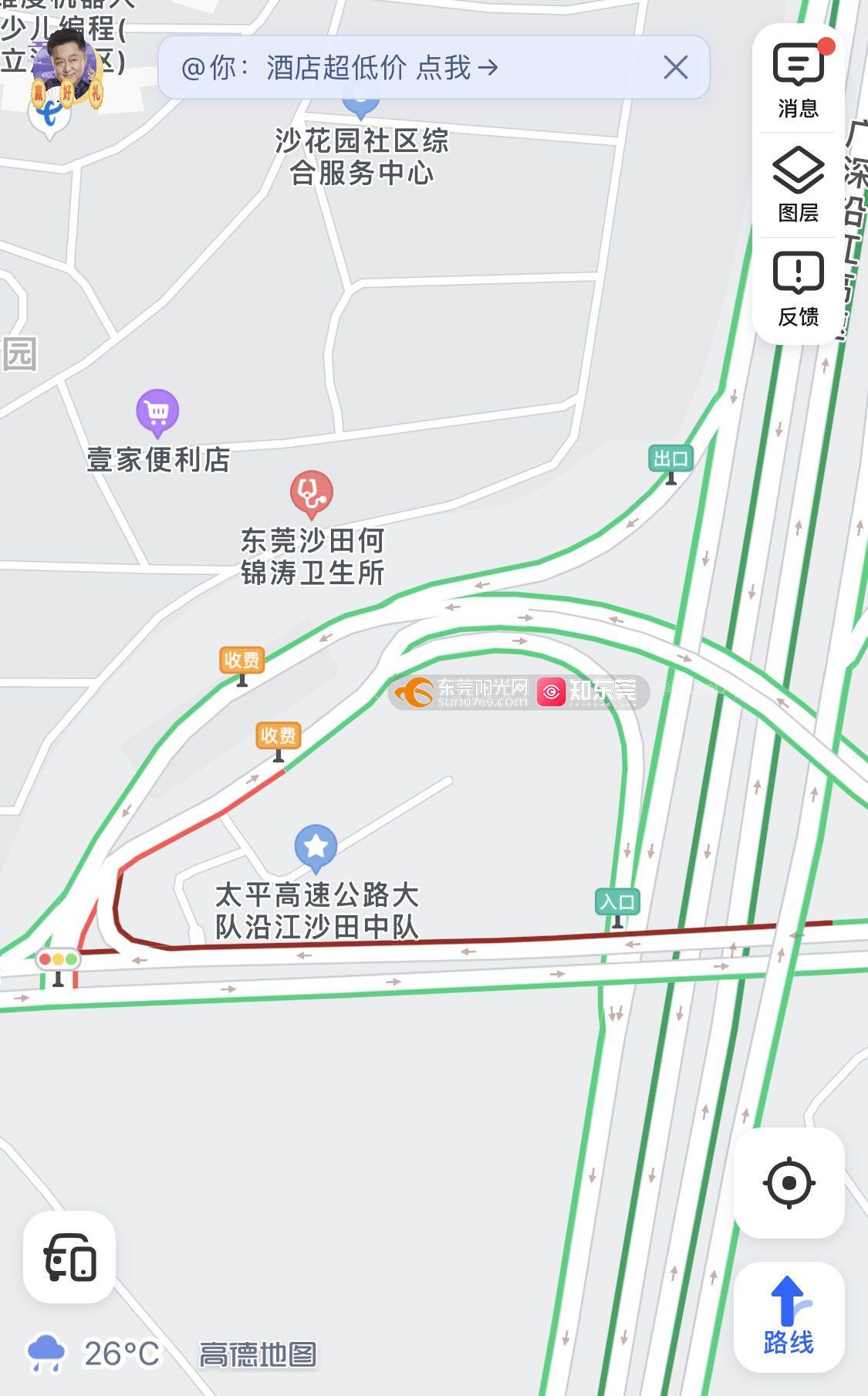The image size is (868, 1396).
Task: Dismiss the hotel promo banner
Action: (675, 68)
